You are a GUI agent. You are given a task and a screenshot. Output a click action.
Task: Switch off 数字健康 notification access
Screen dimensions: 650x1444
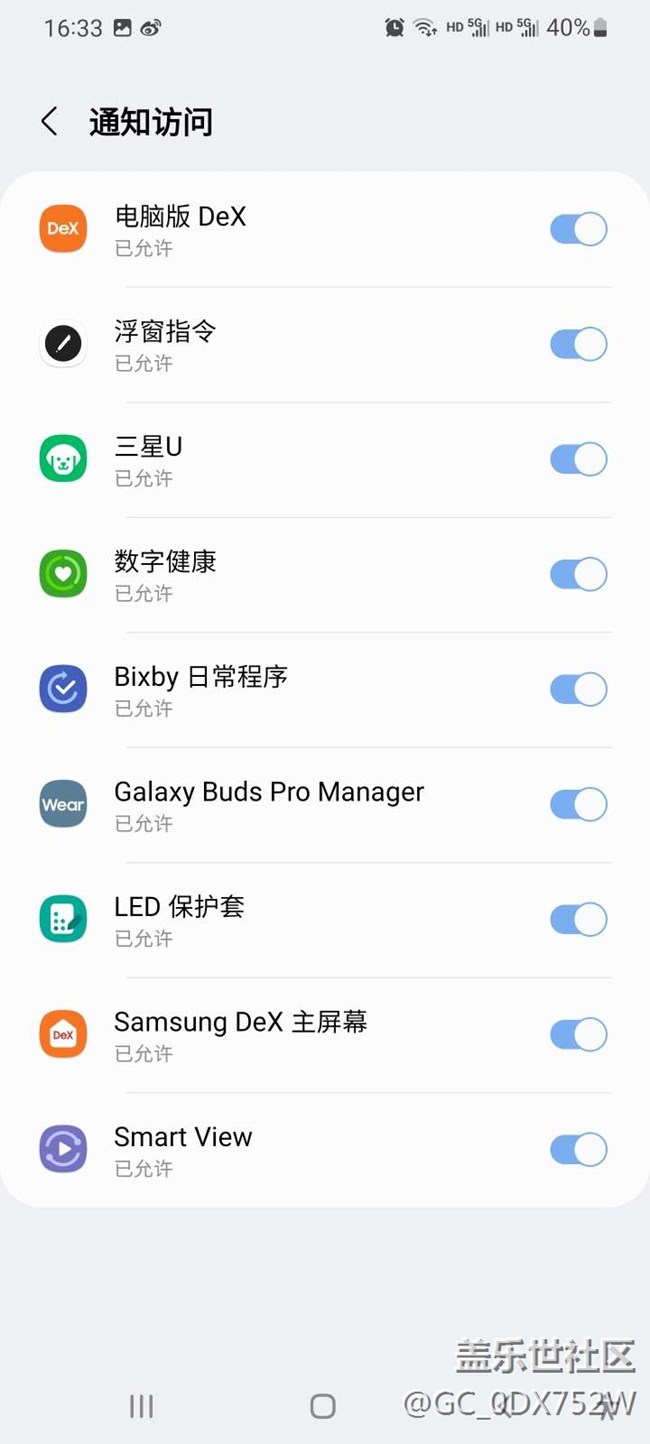578,574
